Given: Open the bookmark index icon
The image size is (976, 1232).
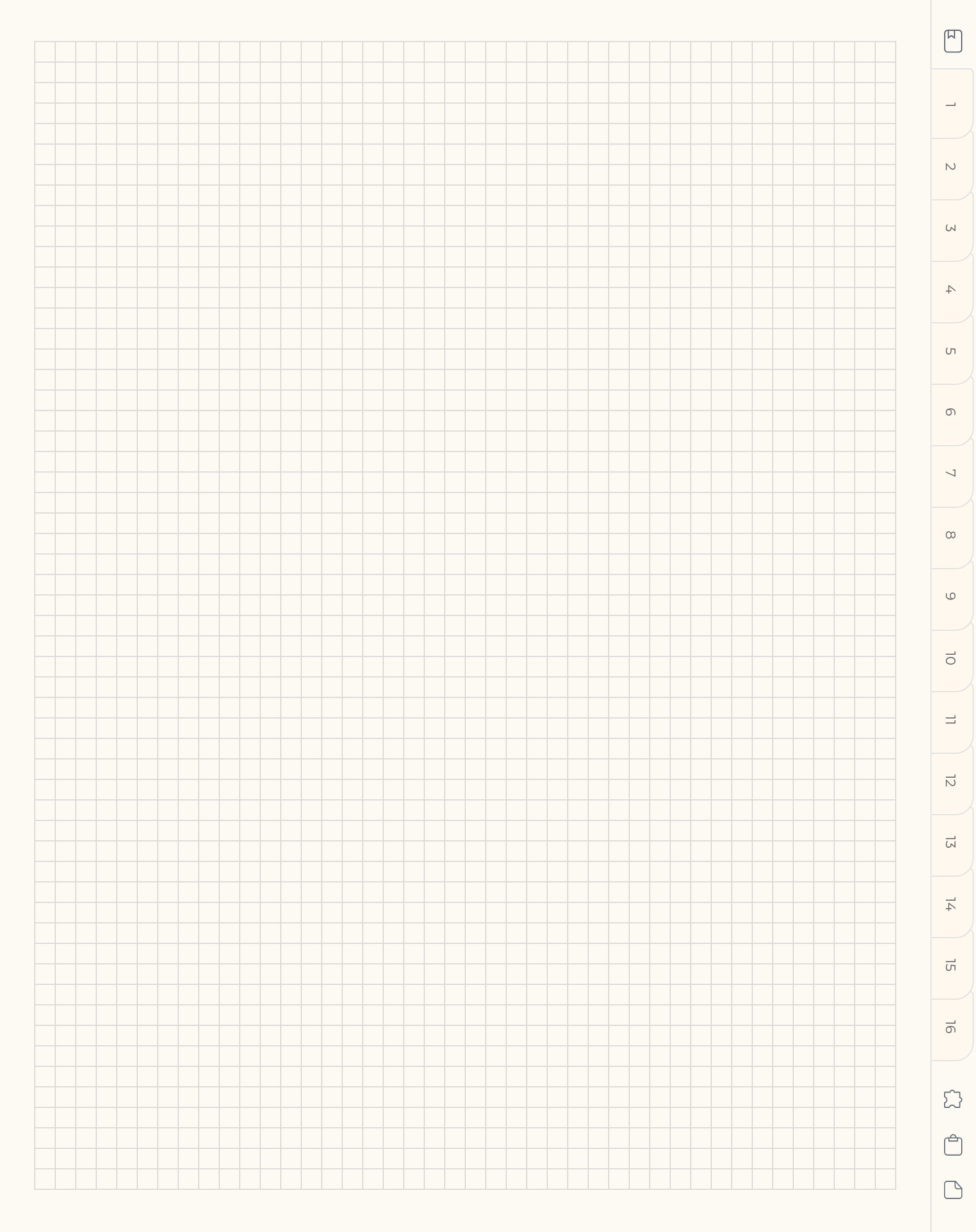Looking at the screenshot, I should tap(953, 41).
